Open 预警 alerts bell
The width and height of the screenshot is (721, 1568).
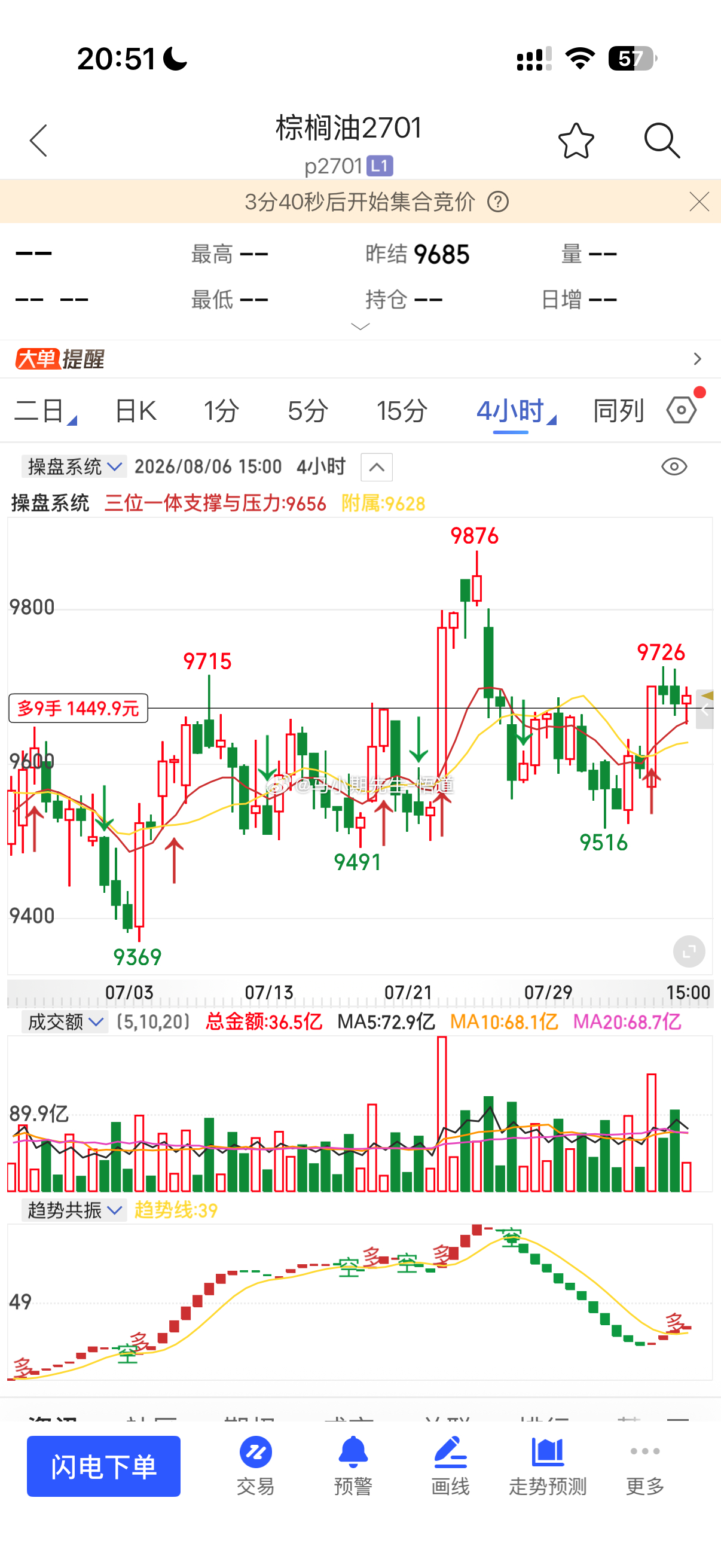(353, 1466)
